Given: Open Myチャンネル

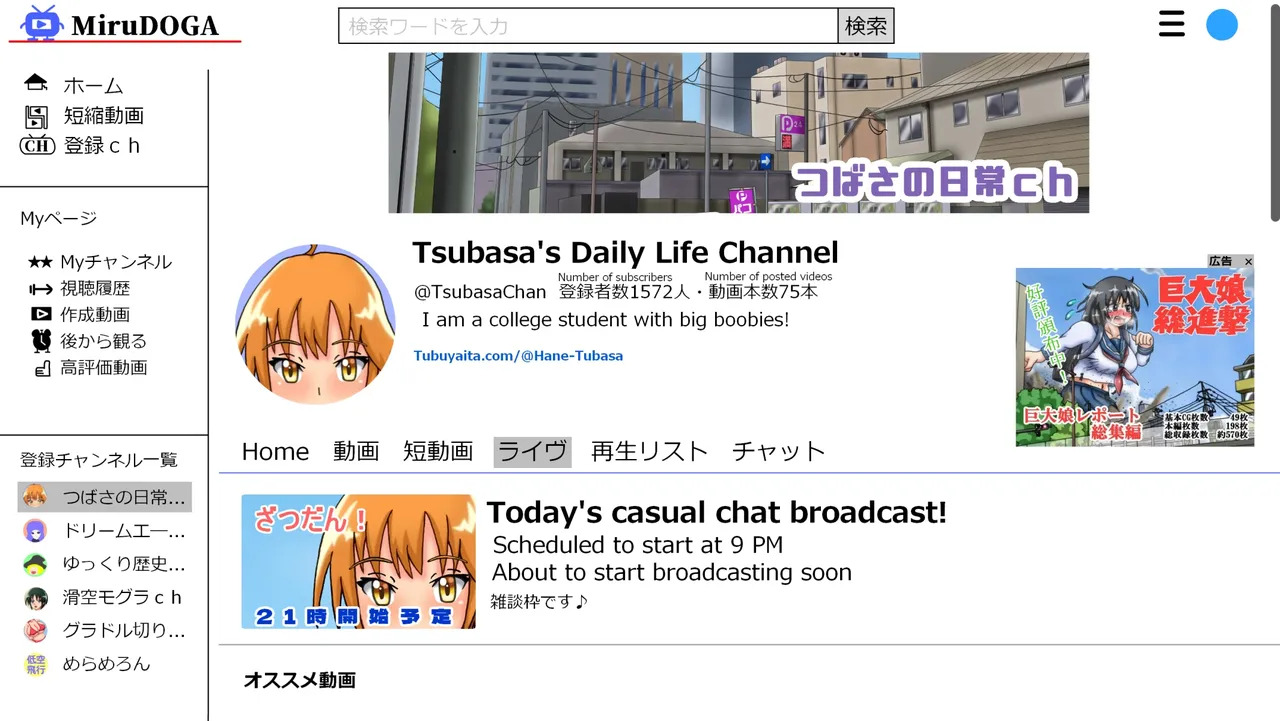Looking at the screenshot, I should pos(115,262).
